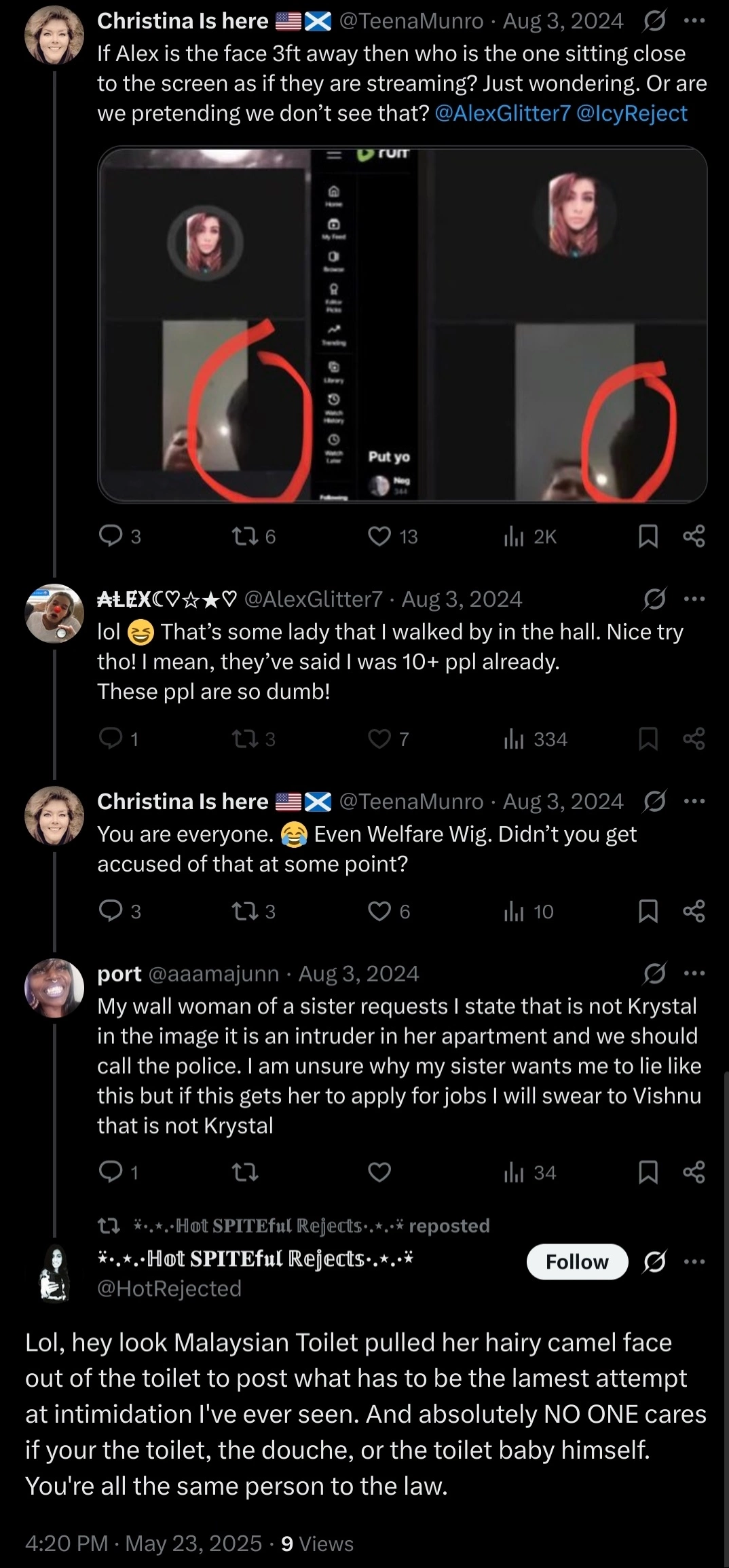Image resolution: width=729 pixels, height=1568 pixels.
Task: Like Christina's post with the circled screenshot
Action: 379,537
